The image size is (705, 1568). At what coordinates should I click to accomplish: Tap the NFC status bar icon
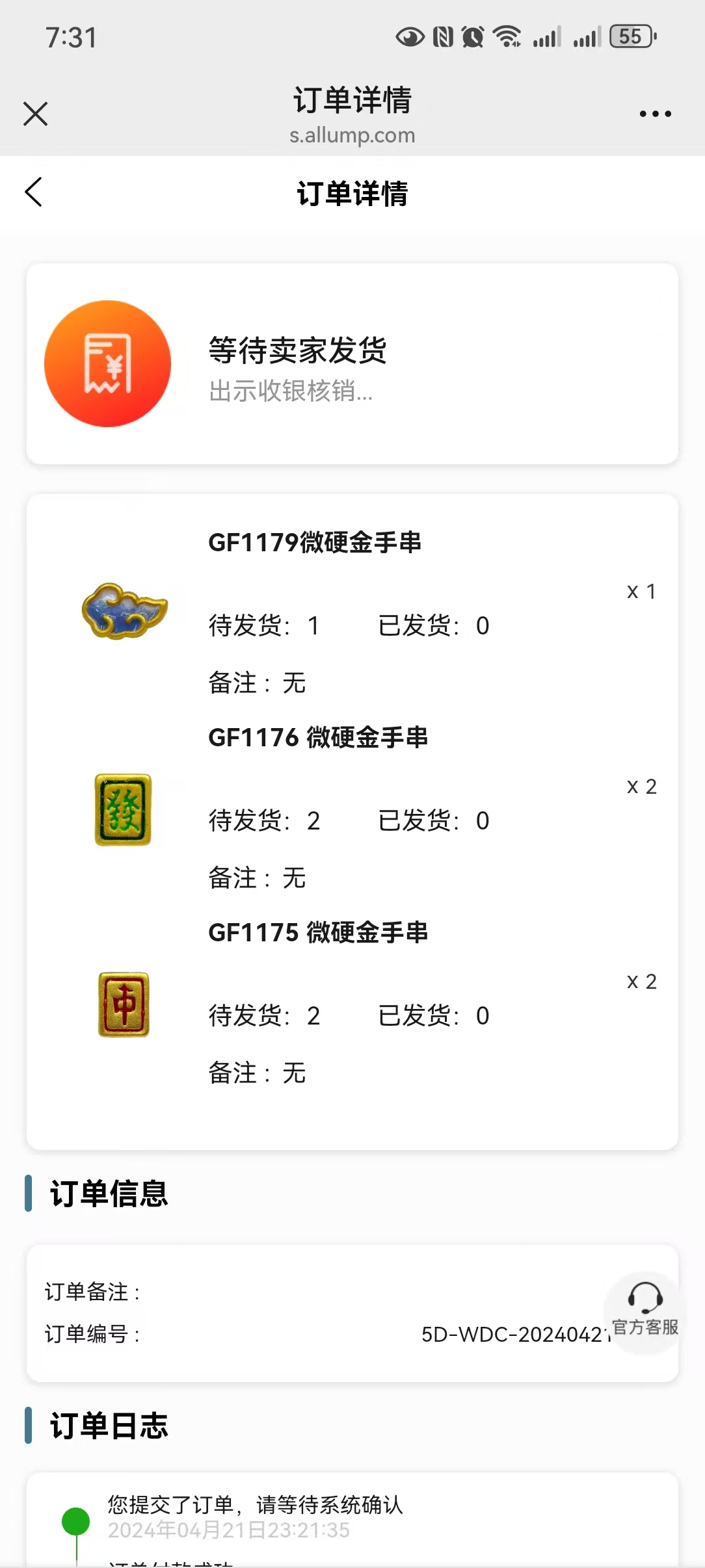[x=444, y=36]
